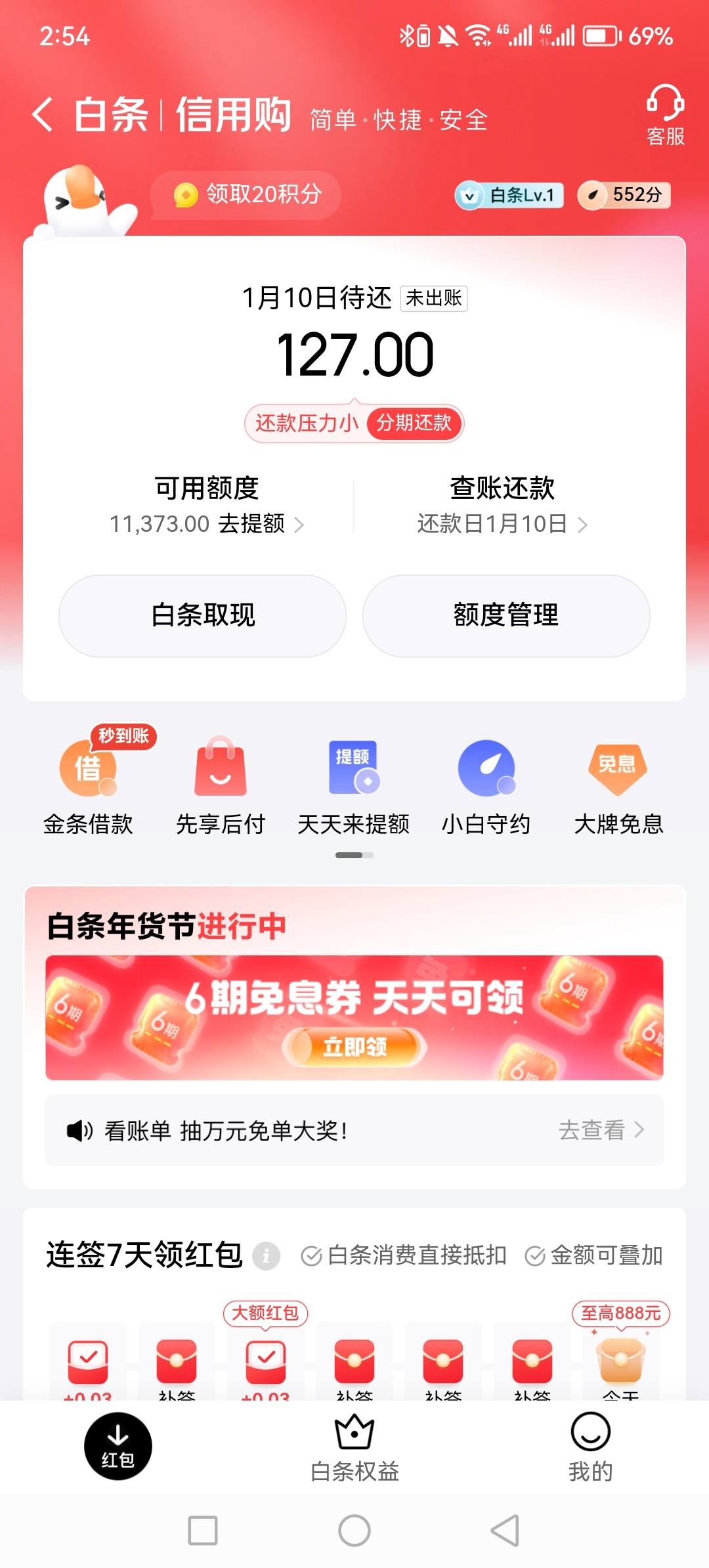The width and height of the screenshot is (709, 1568).
Task: Open 客服 customer service
Action: click(x=665, y=116)
